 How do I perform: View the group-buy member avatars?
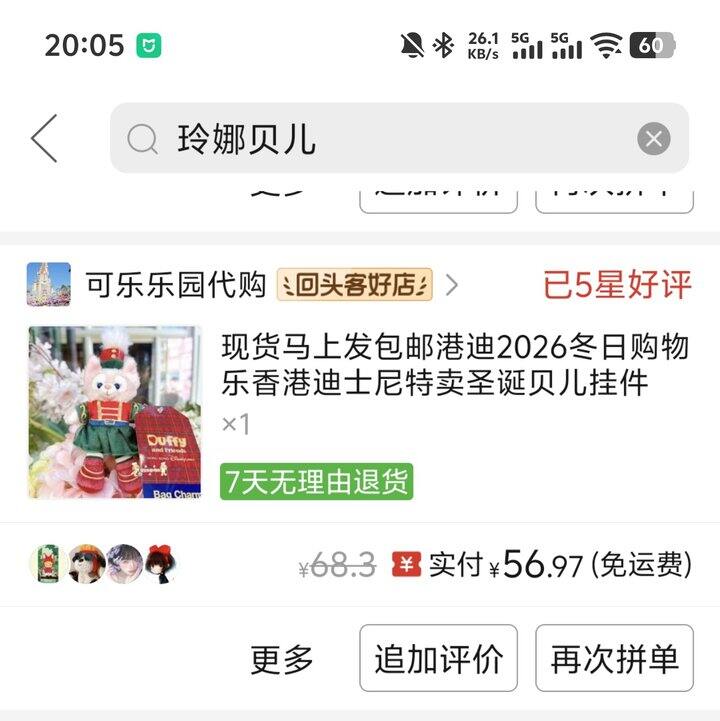point(103,565)
